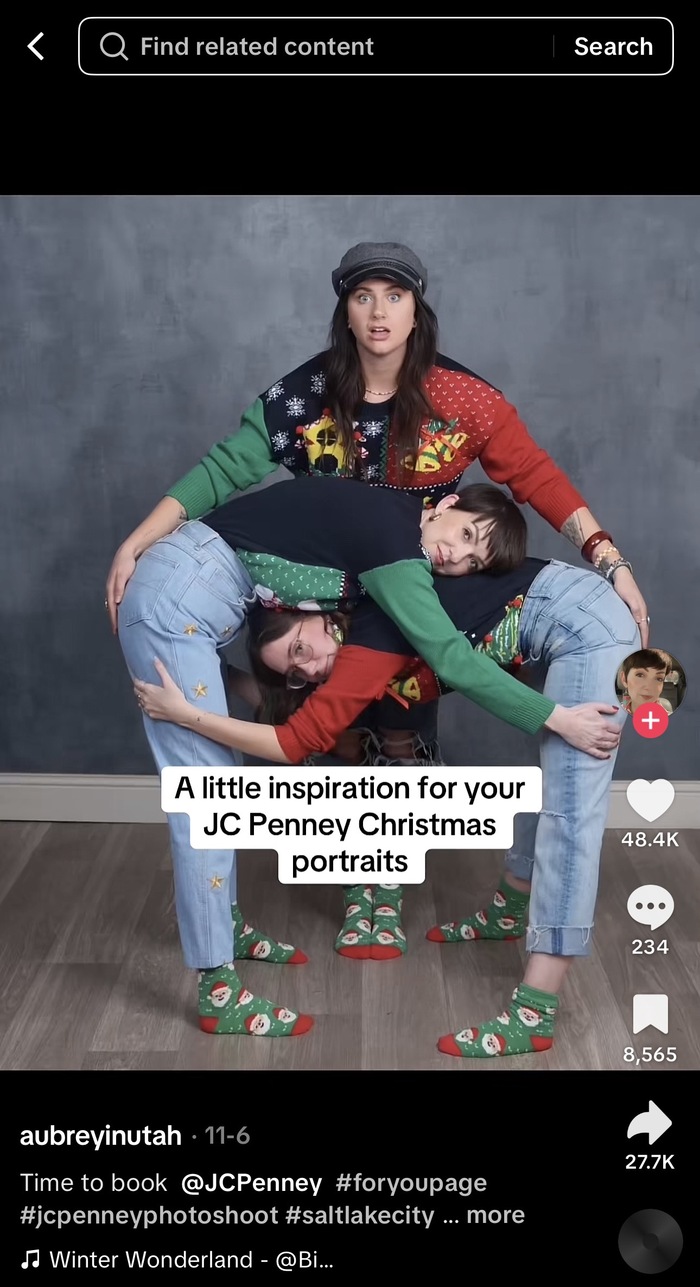This screenshot has width=700, height=1287.
Task: Bookmark this video to favorites
Action: (x=650, y=1014)
